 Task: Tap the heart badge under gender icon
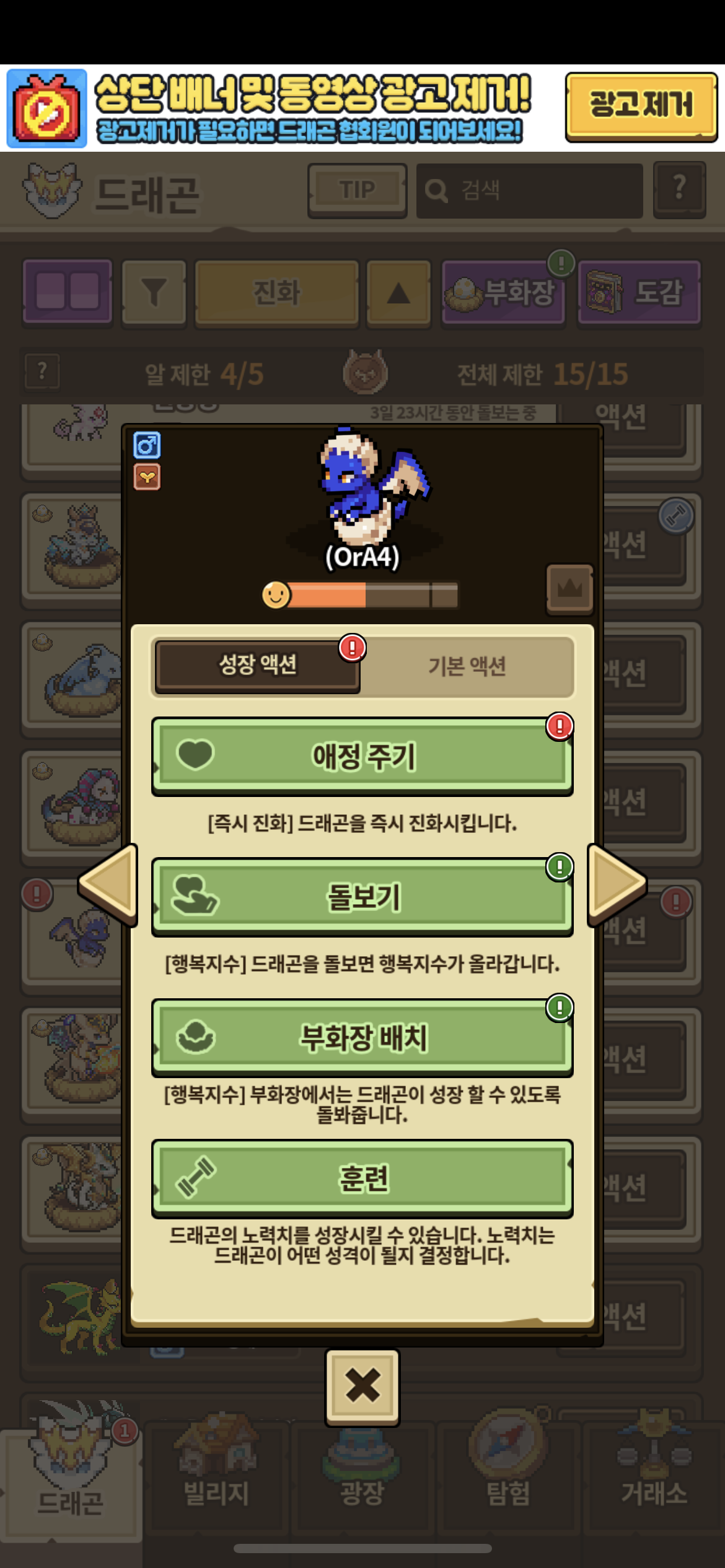click(x=147, y=477)
